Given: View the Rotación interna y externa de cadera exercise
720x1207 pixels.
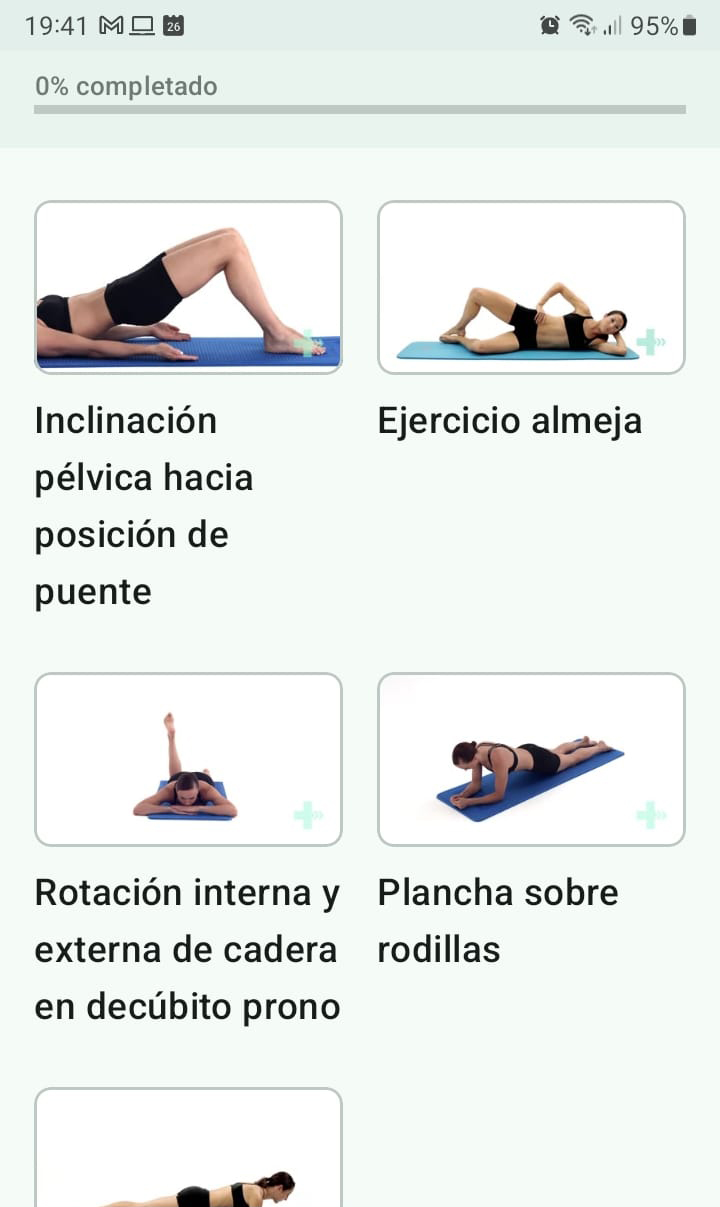Looking at the screenshot, I should click(188, 759).
